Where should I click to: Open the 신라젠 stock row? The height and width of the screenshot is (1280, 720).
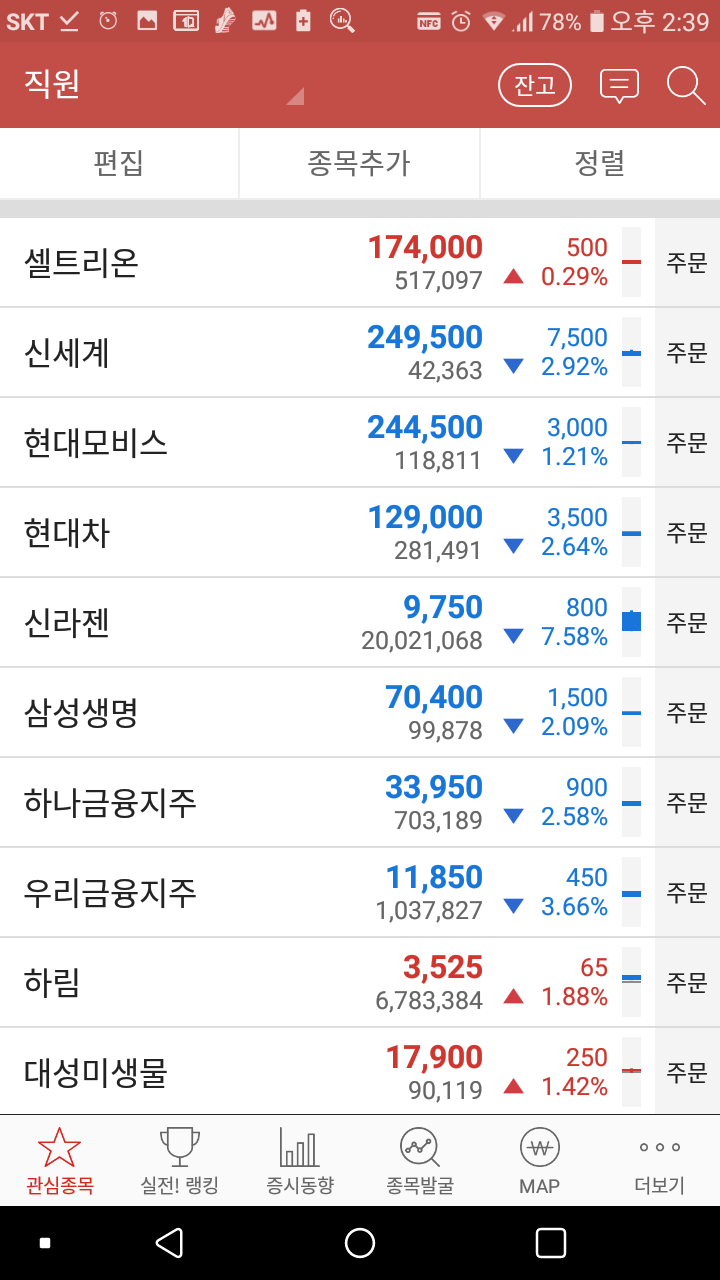point(327,623)
